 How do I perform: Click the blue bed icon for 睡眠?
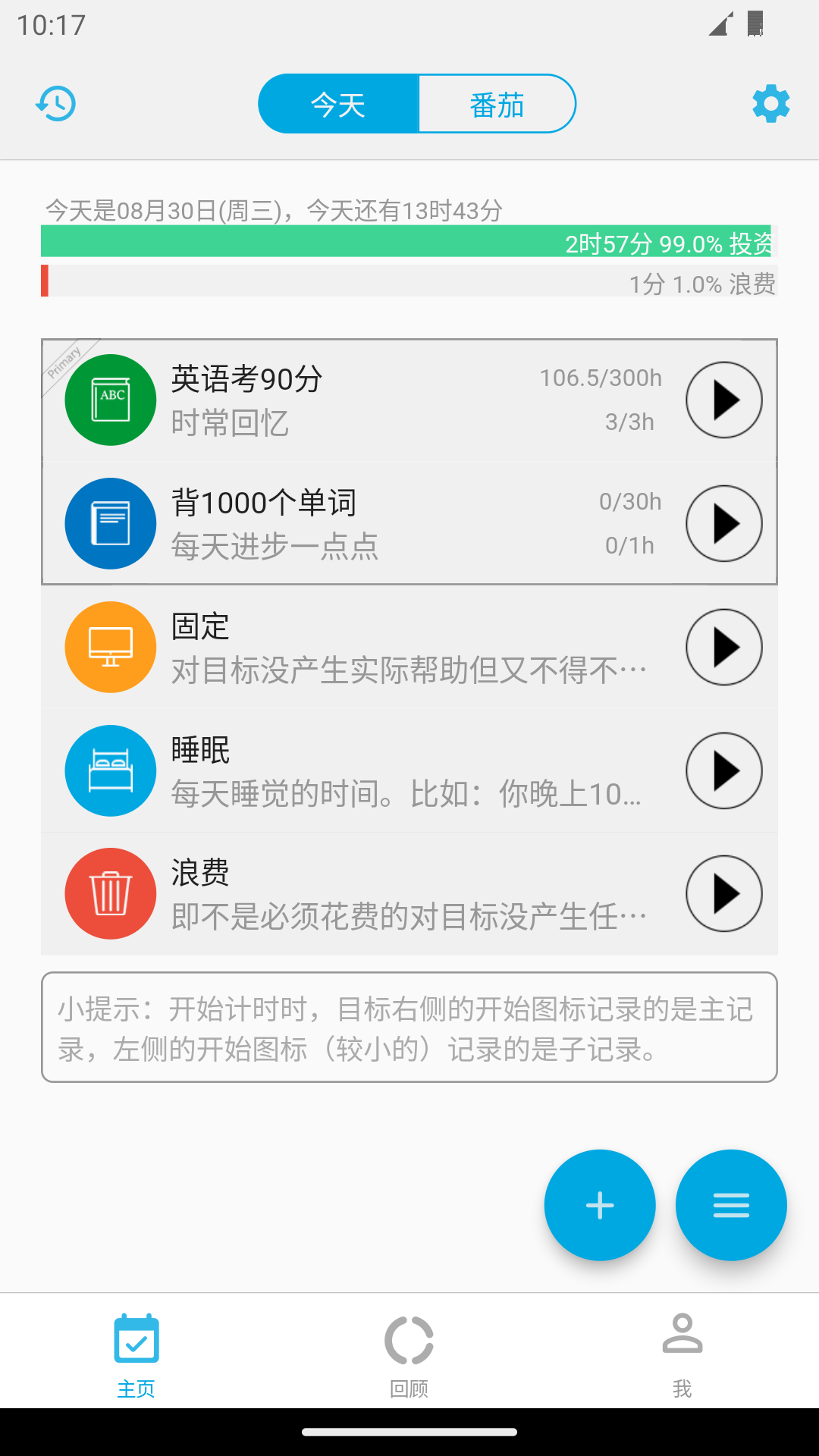110,770
